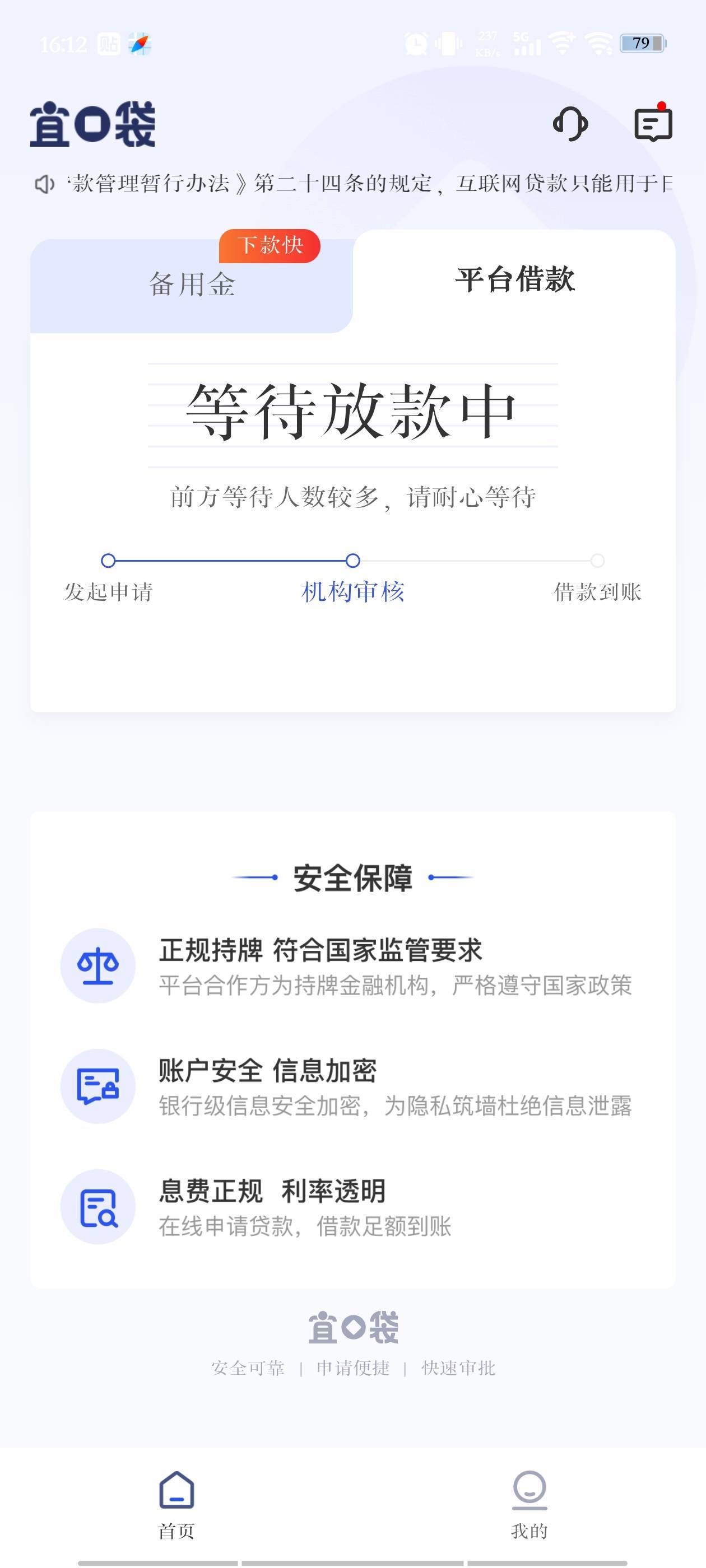
Task: Switch to the 备用金 tab
Action: coord(192,284)
